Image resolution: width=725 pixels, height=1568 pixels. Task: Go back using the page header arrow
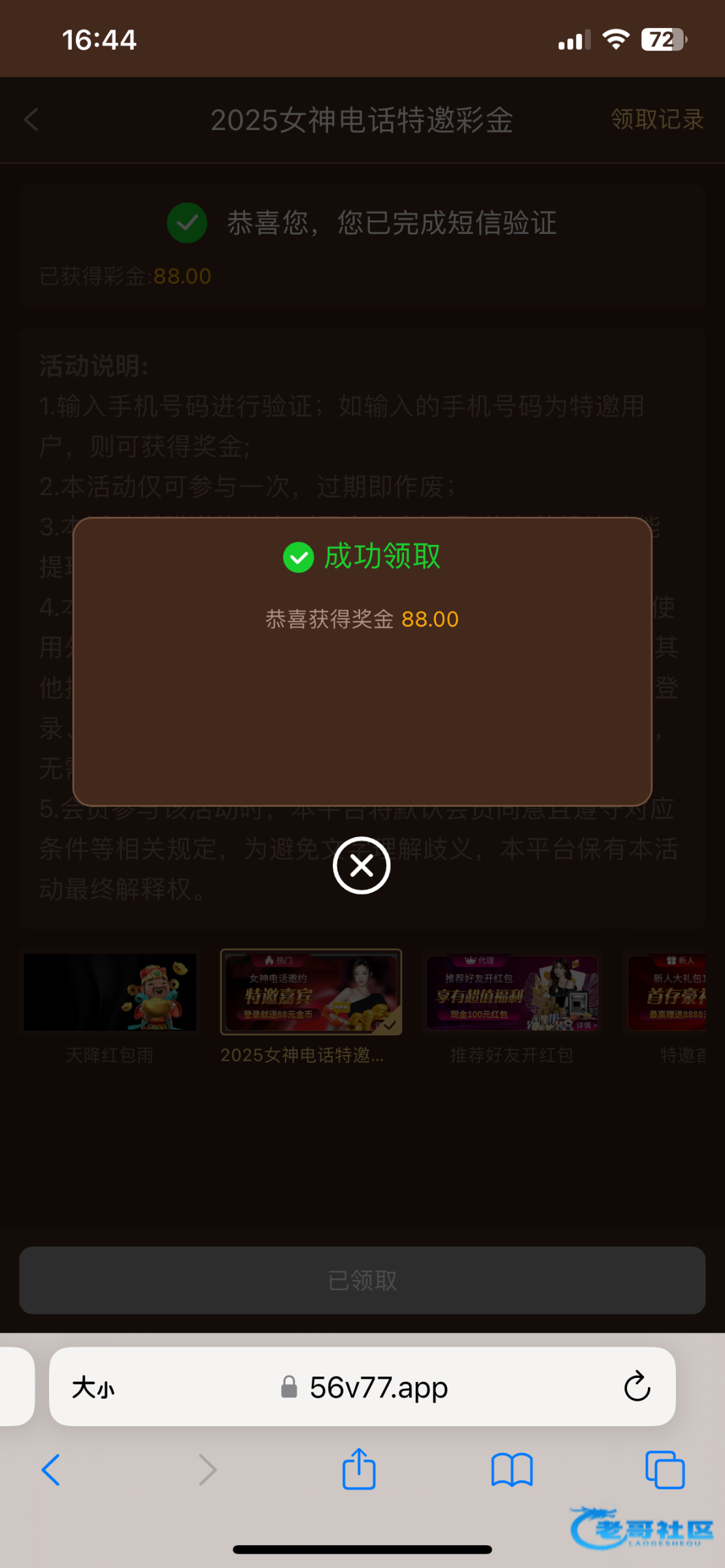[31, 120]
